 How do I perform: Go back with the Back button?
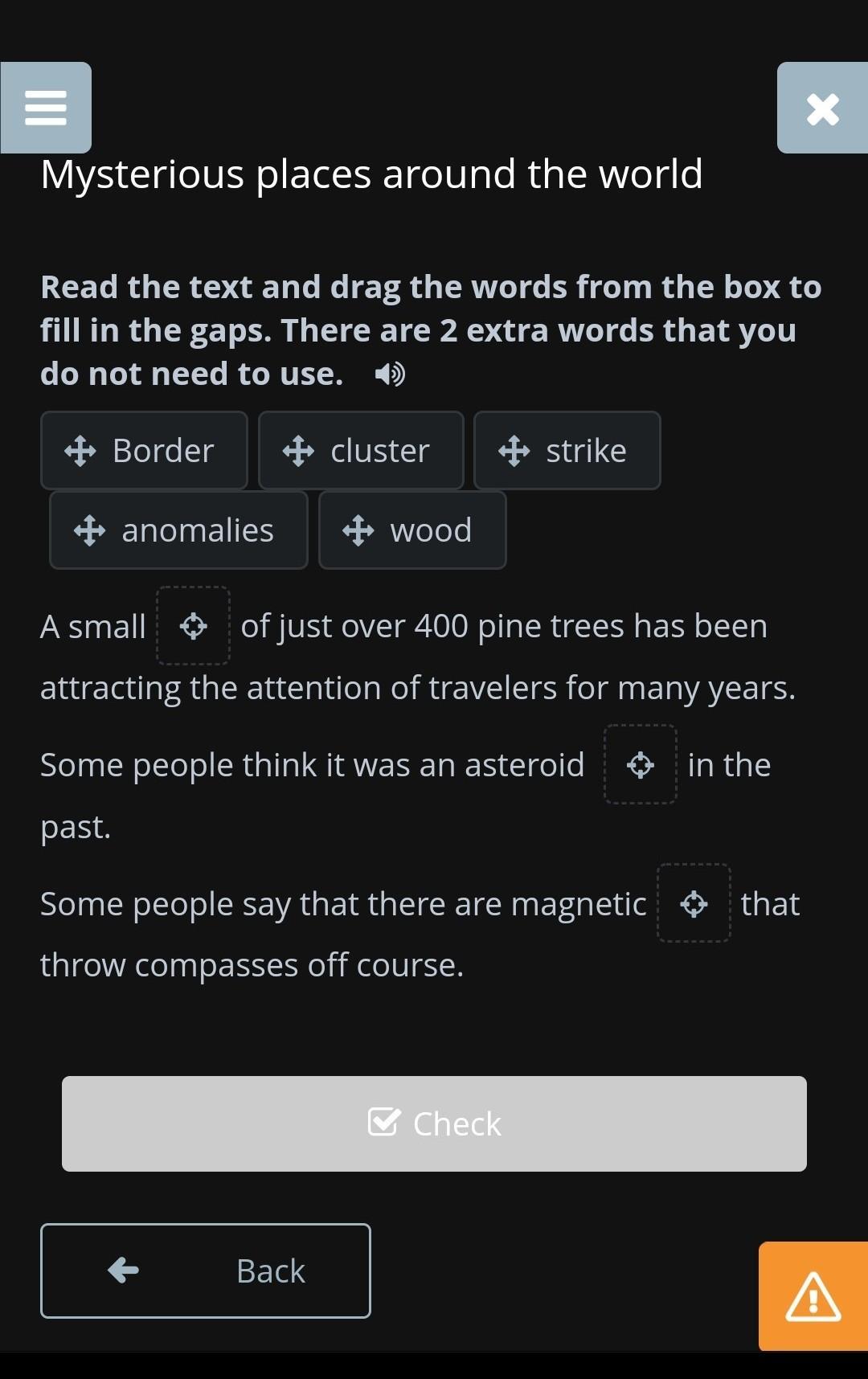[x=206, y=1271]
